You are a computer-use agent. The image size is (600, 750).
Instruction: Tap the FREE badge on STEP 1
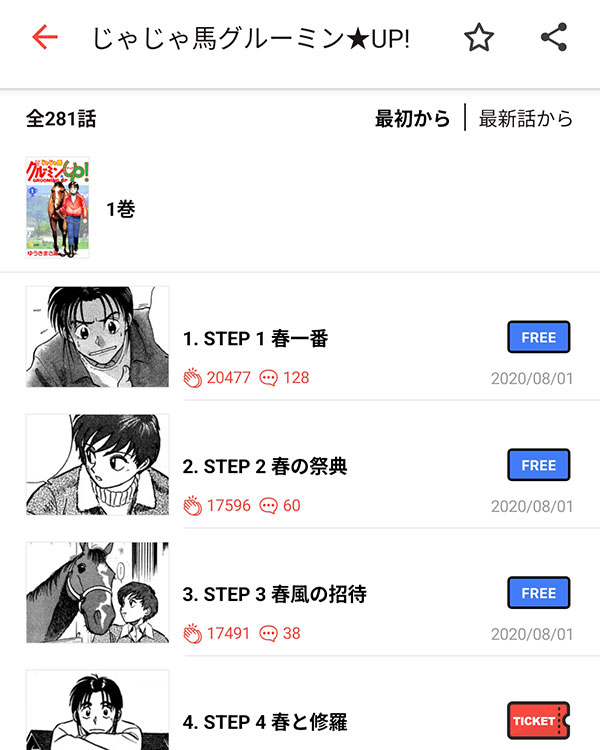(x=538, y=338)
